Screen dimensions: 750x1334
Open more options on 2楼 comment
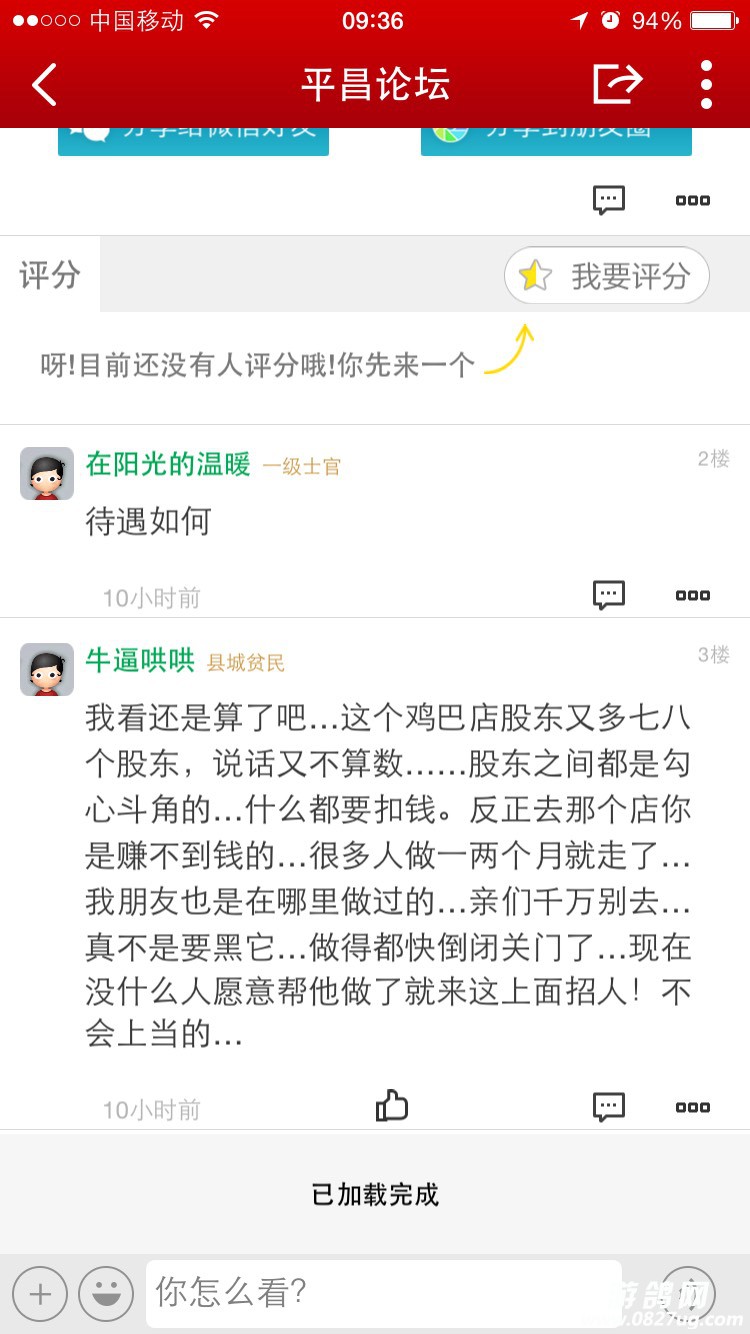point(692,595)
